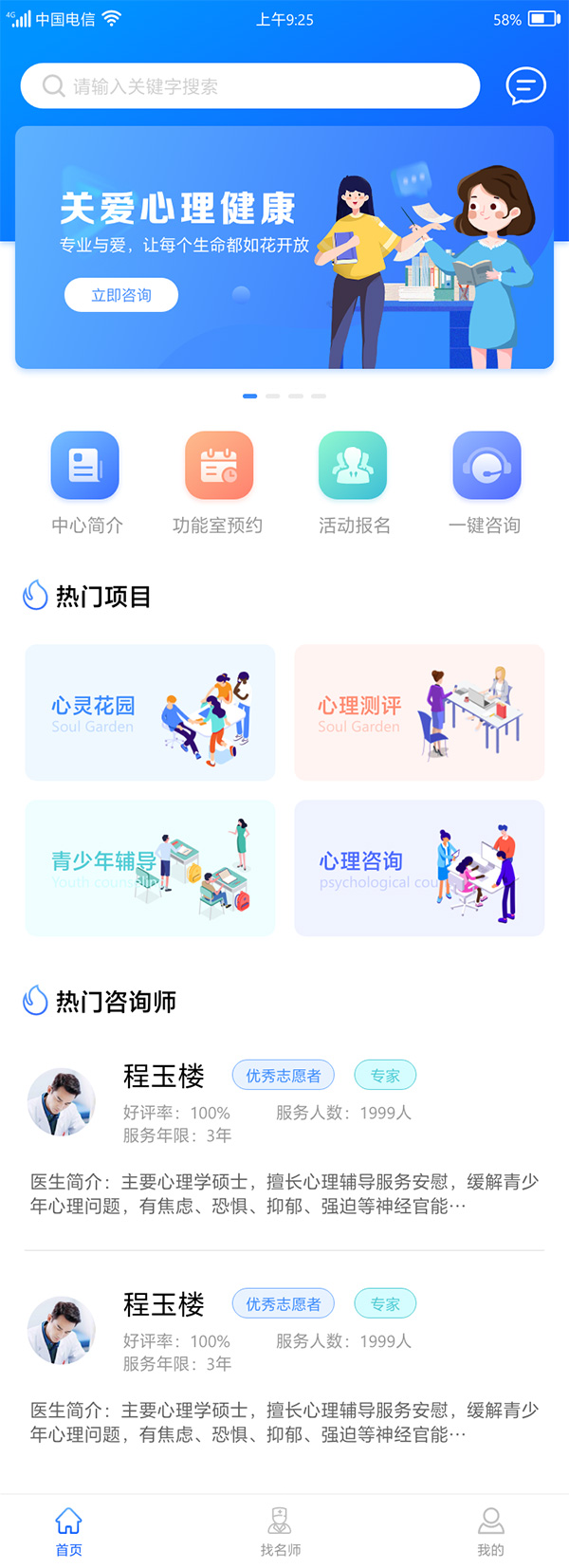Open the 心灵花园 project card
Screen dimensions: 569x1568
150,712
